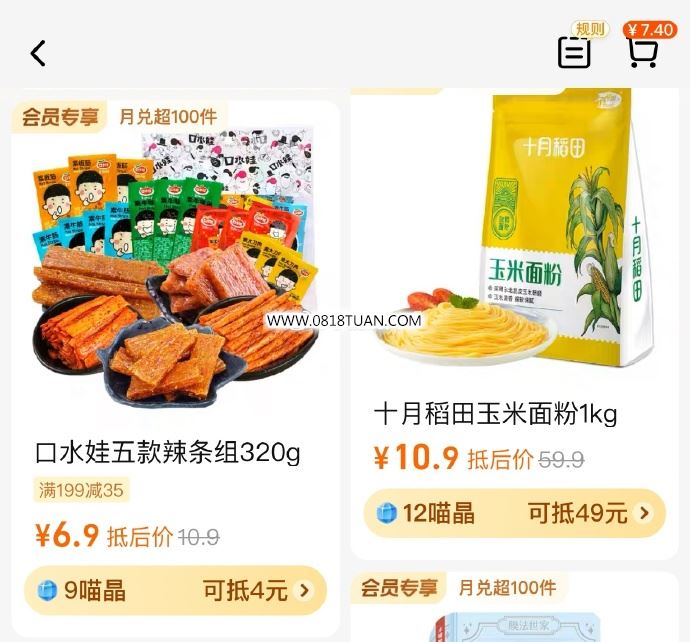Open the 规则 rules icon
Image resolution: width=690 pixels, height=642 pixels.
[x=574, y=52]
